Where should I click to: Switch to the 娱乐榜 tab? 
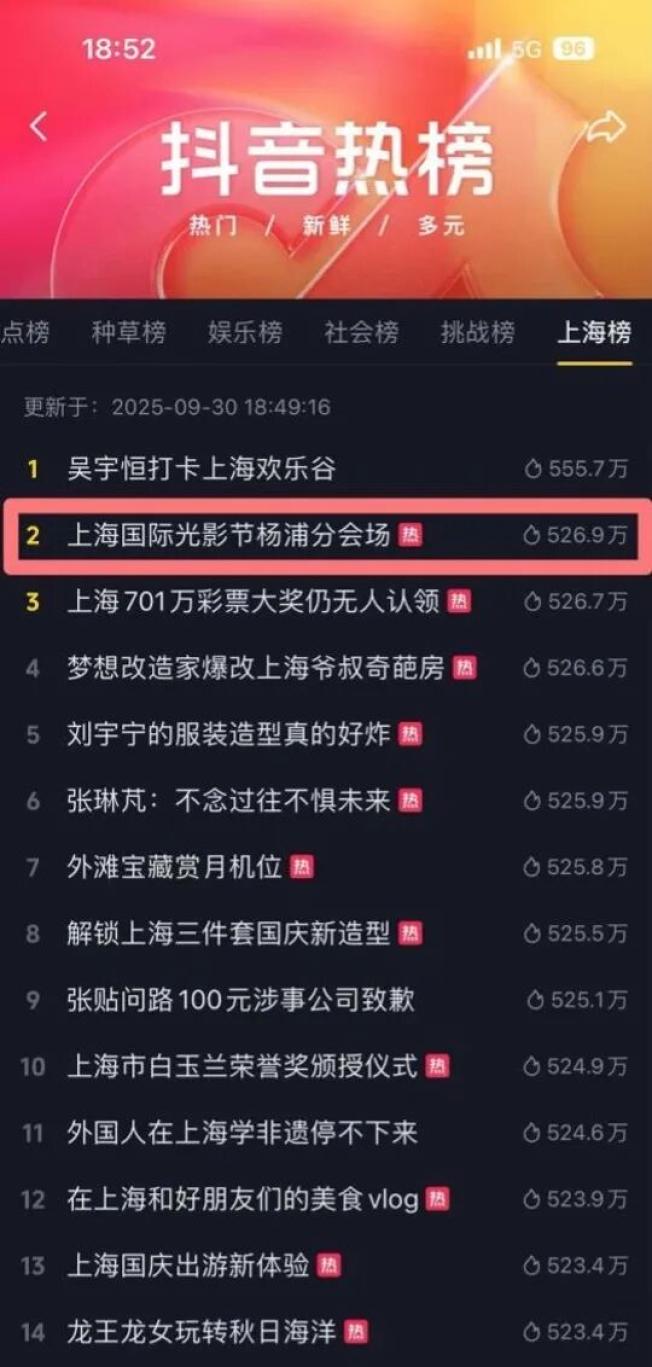(x=245, y=332)
